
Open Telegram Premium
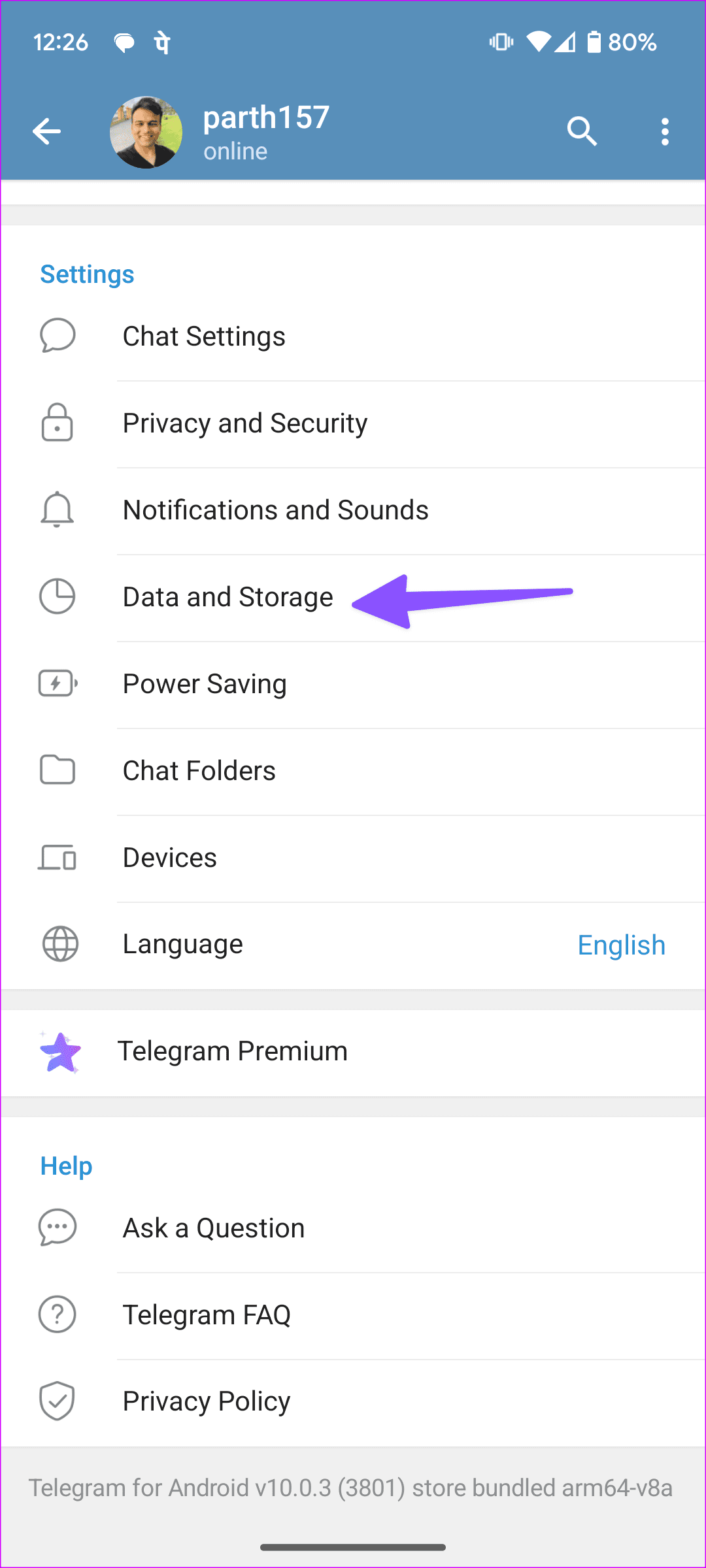(x=233, y=1051)
